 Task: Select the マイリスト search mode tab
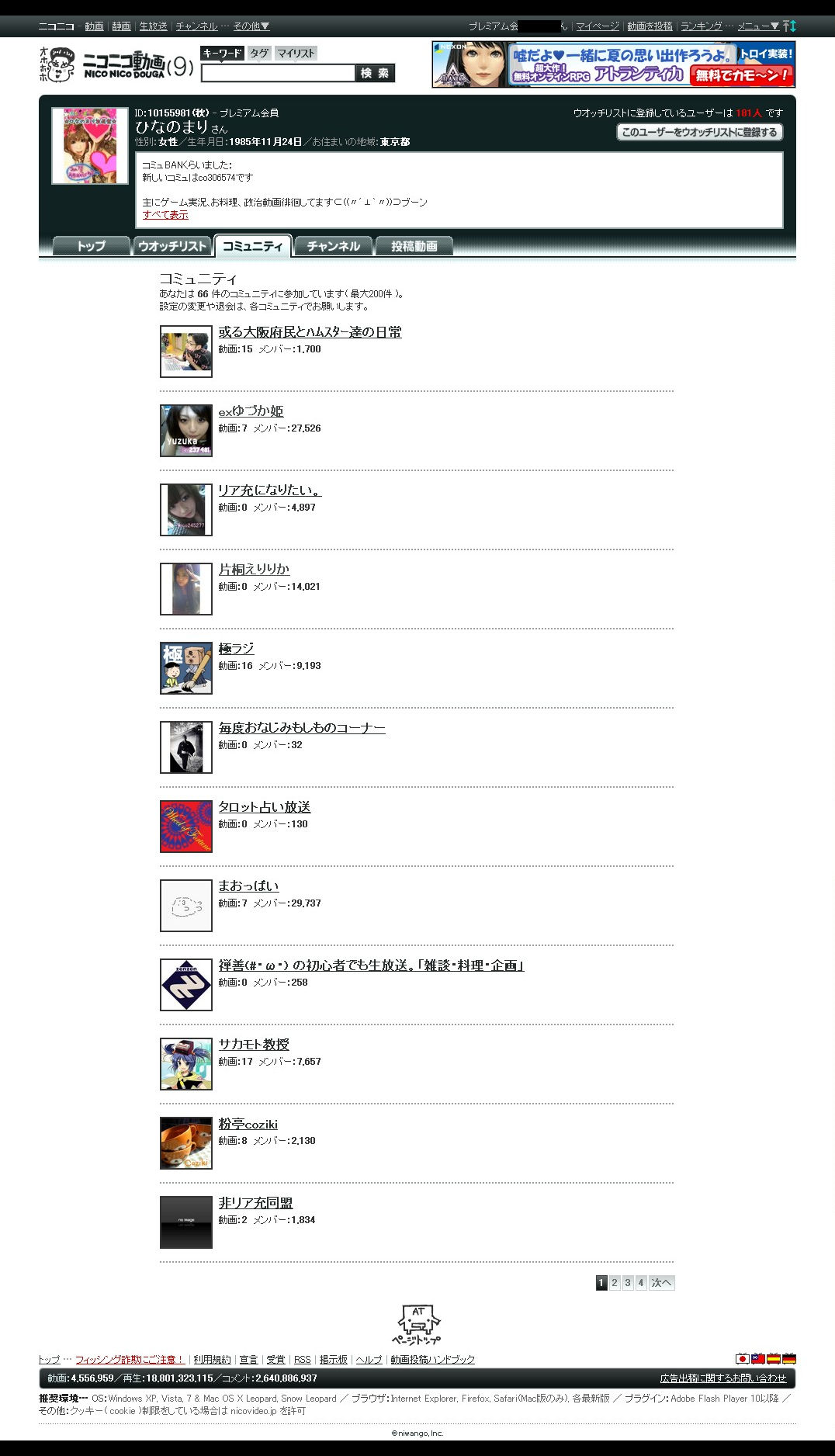click(296, 54)
